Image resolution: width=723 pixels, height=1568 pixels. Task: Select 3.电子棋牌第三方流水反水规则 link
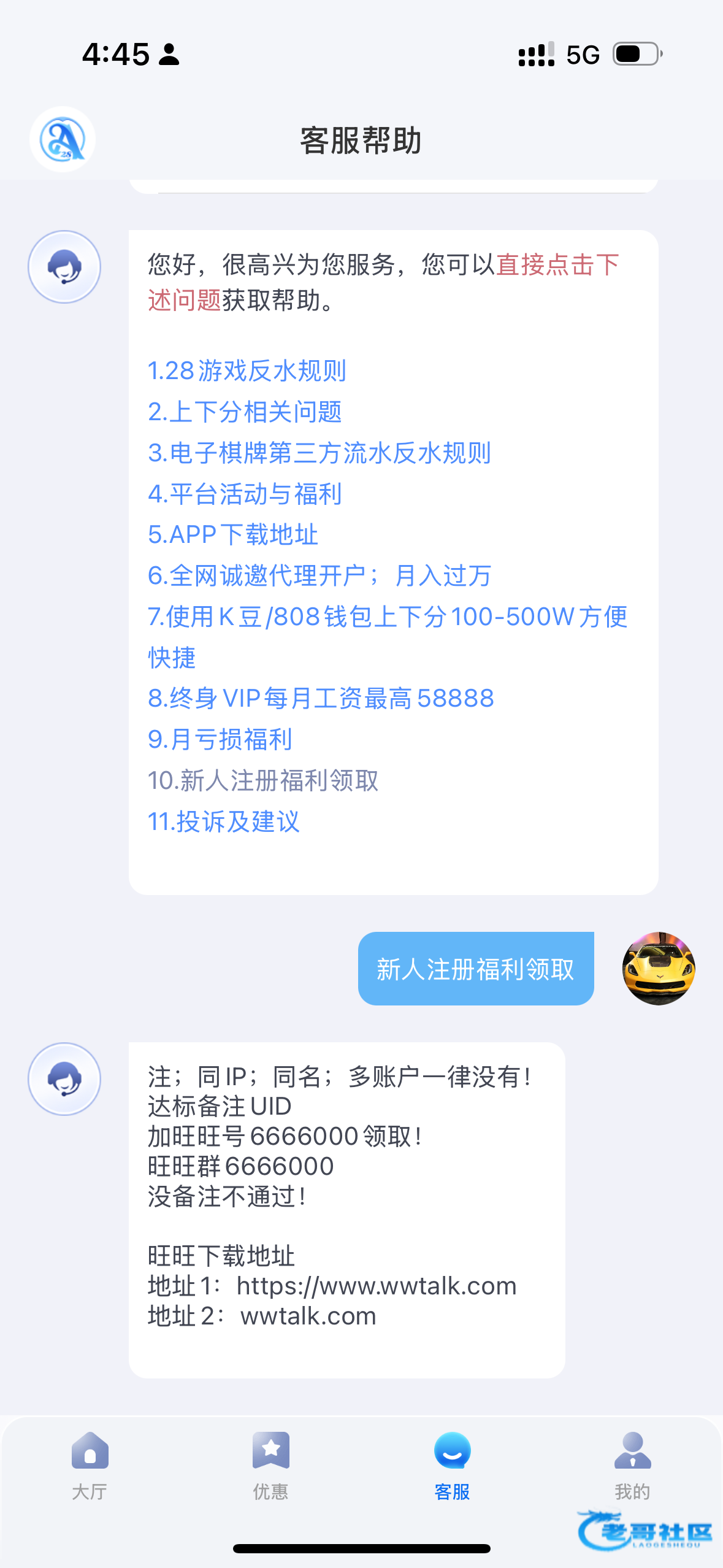coord(319,453)
